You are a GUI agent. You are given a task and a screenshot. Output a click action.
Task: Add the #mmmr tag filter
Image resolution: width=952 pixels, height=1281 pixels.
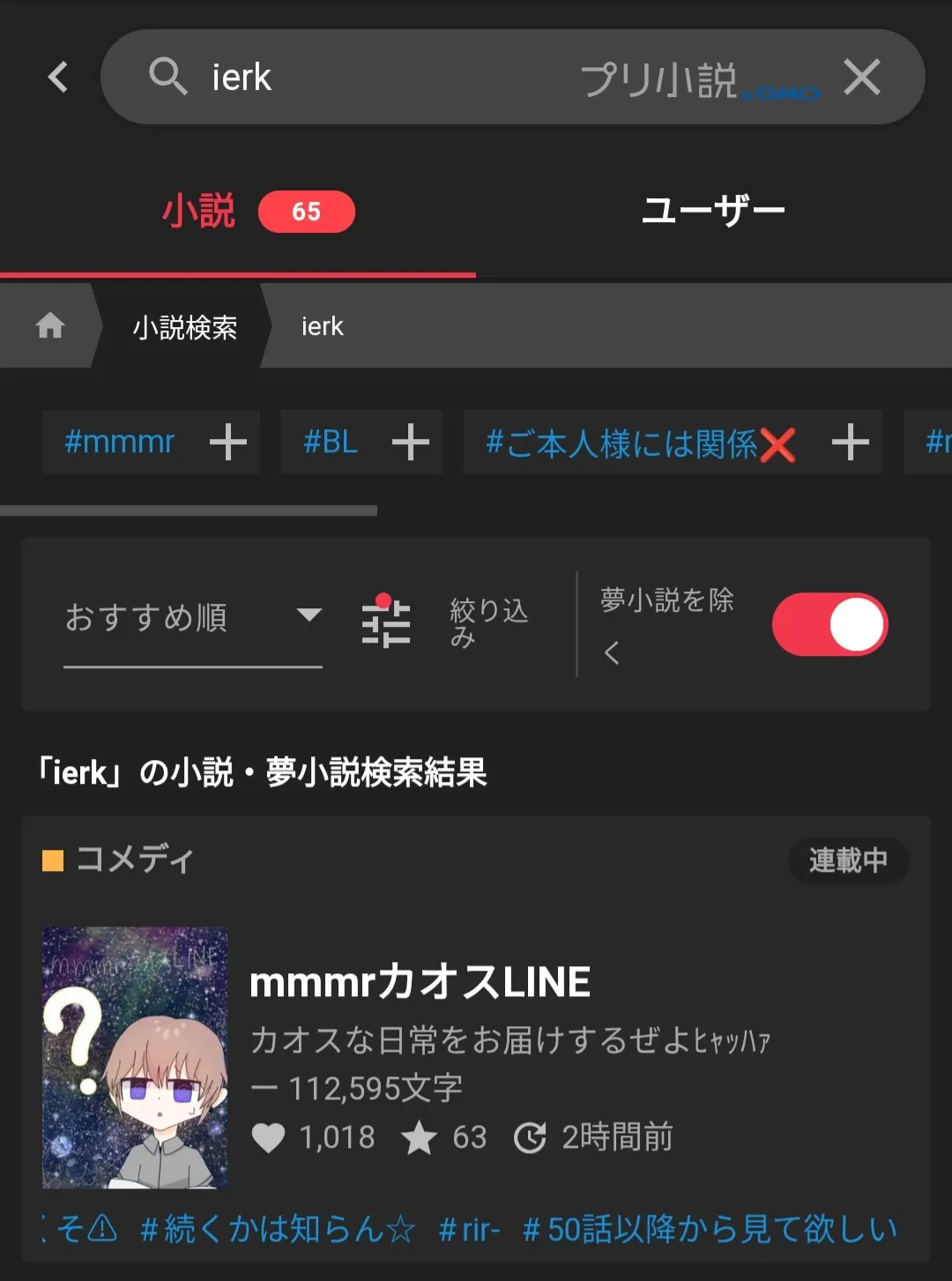[x=227, y=442]
